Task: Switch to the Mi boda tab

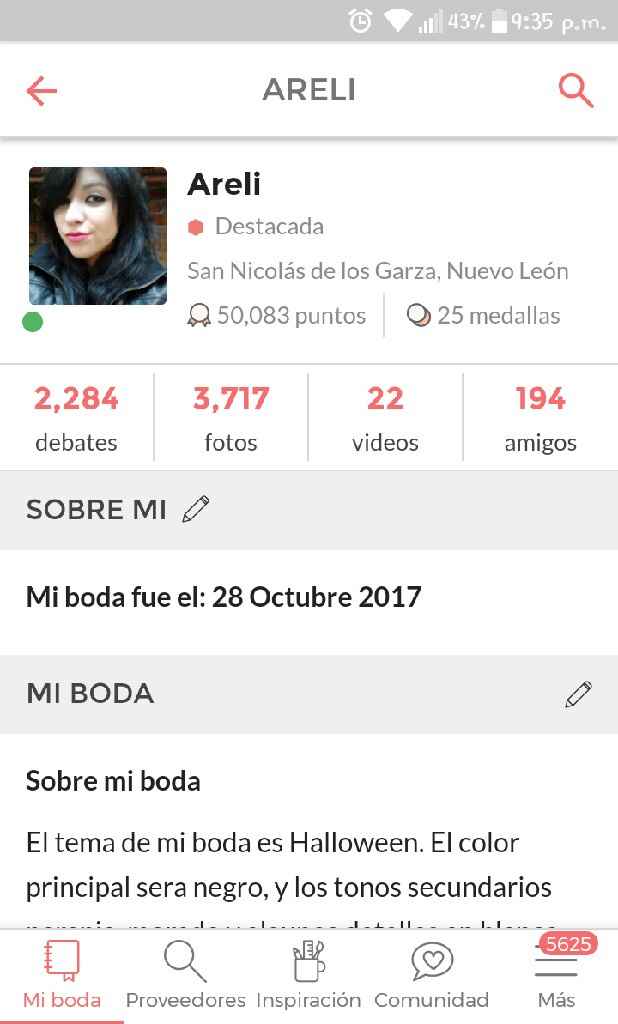Action: coord(62,975)
